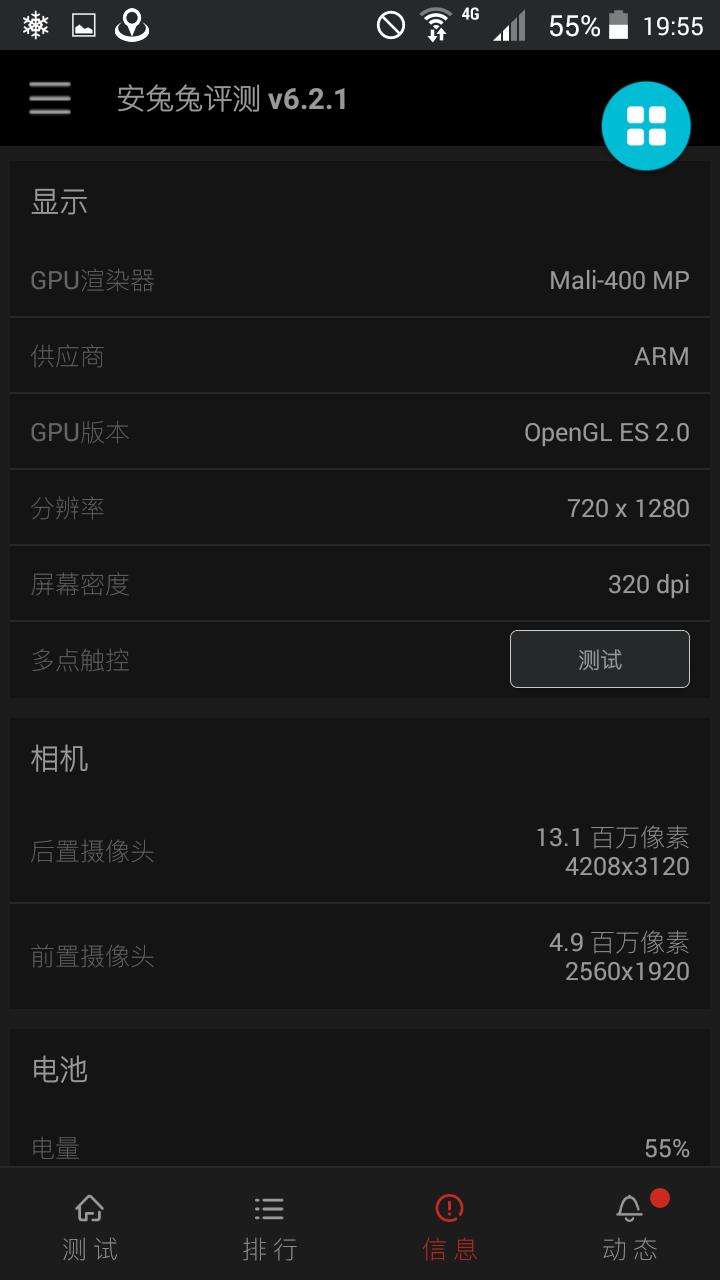Open the navigation drawer menu
The width and height of the screenshot is (720, 1280).
(50, 99)
